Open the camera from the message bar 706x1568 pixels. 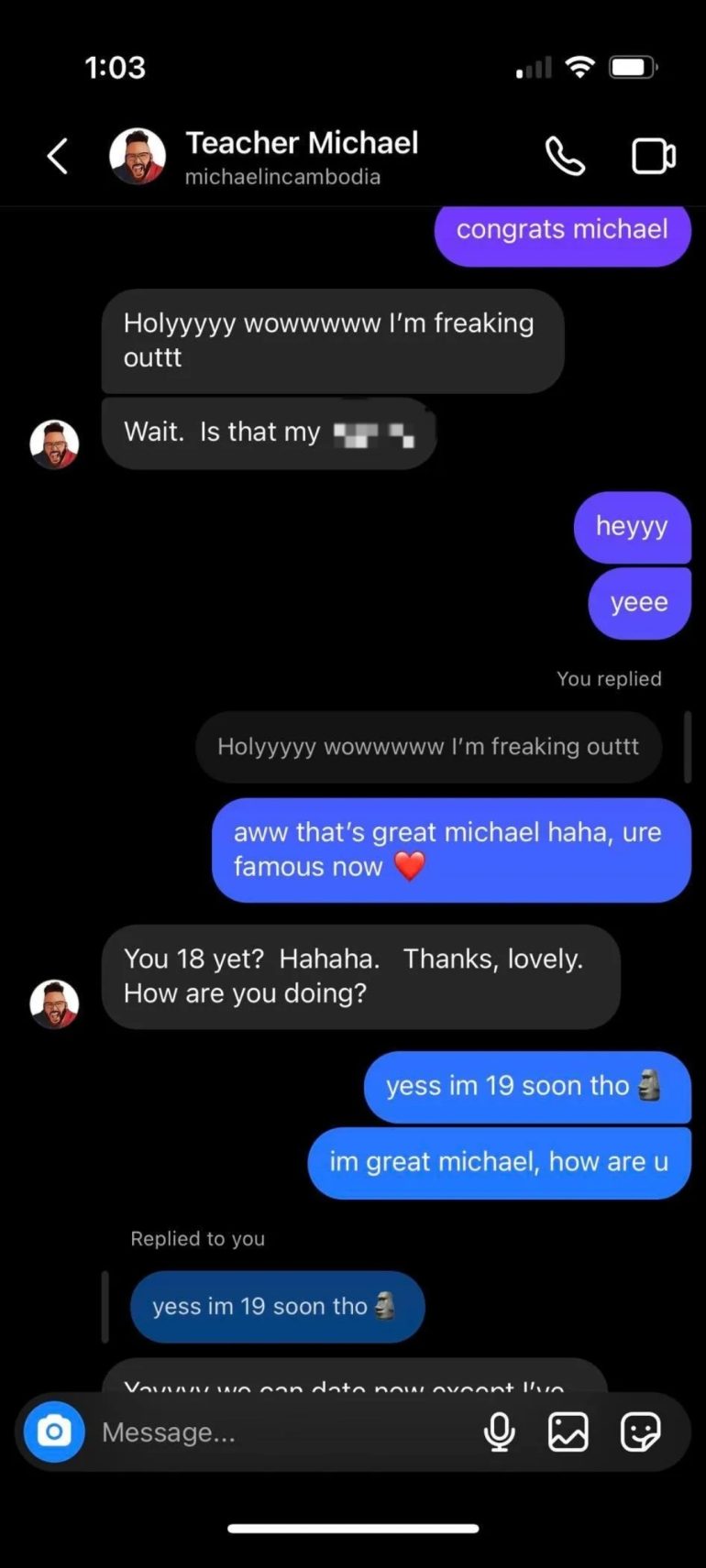(x=54, y=1431)
